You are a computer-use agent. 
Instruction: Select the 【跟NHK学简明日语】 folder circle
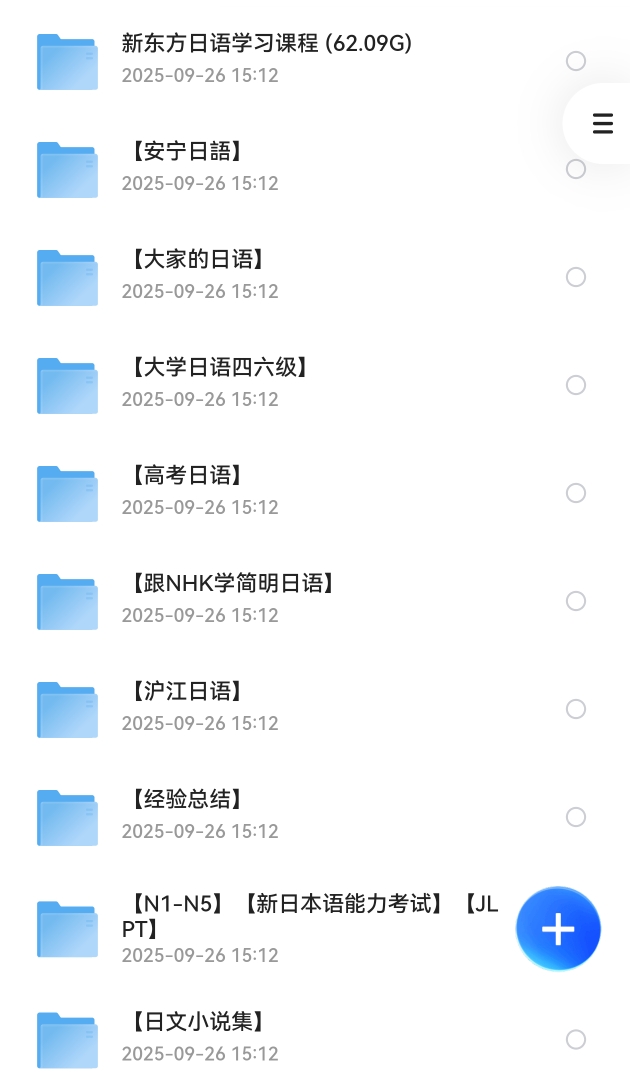[576, 601]
